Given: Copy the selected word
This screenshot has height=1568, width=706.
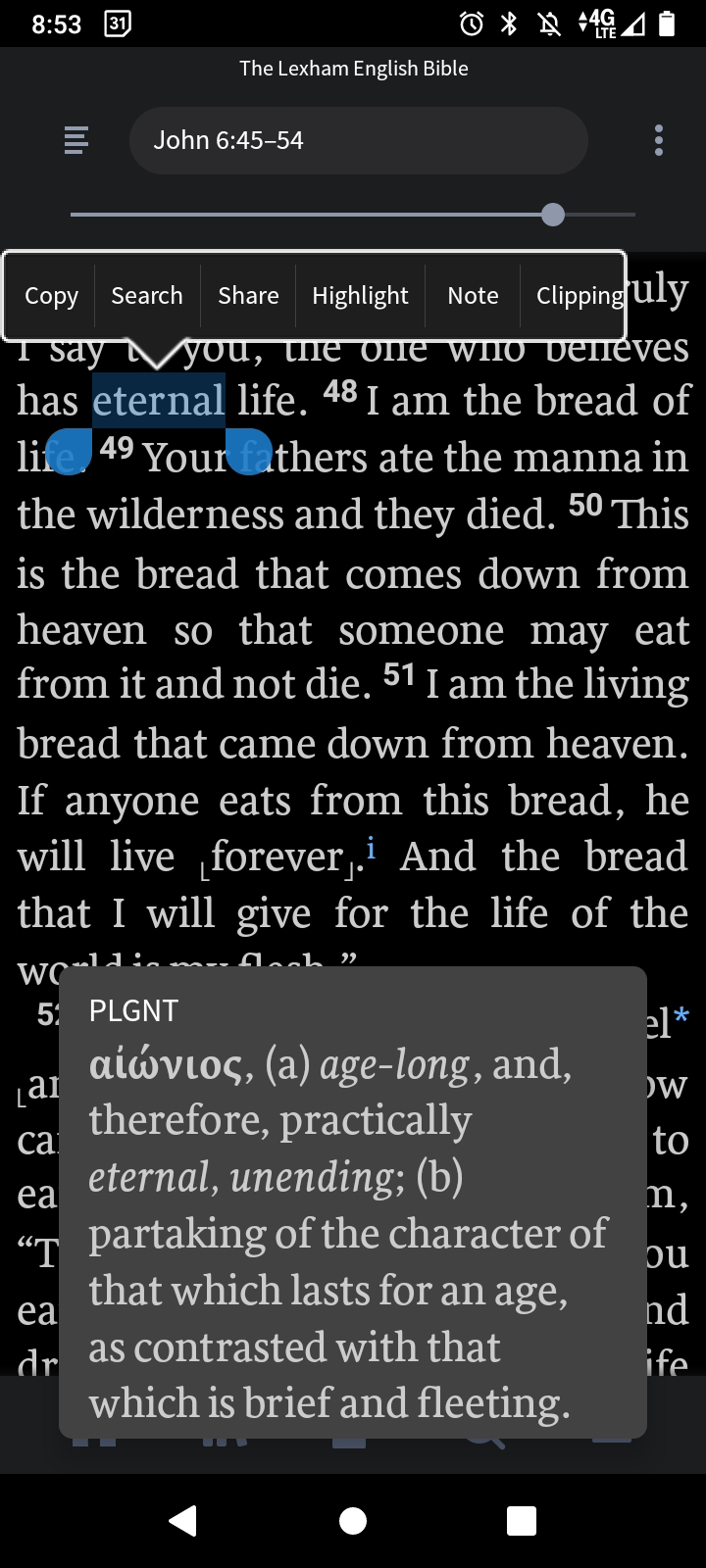Looking at the screenshot, I should coord(51,296).
